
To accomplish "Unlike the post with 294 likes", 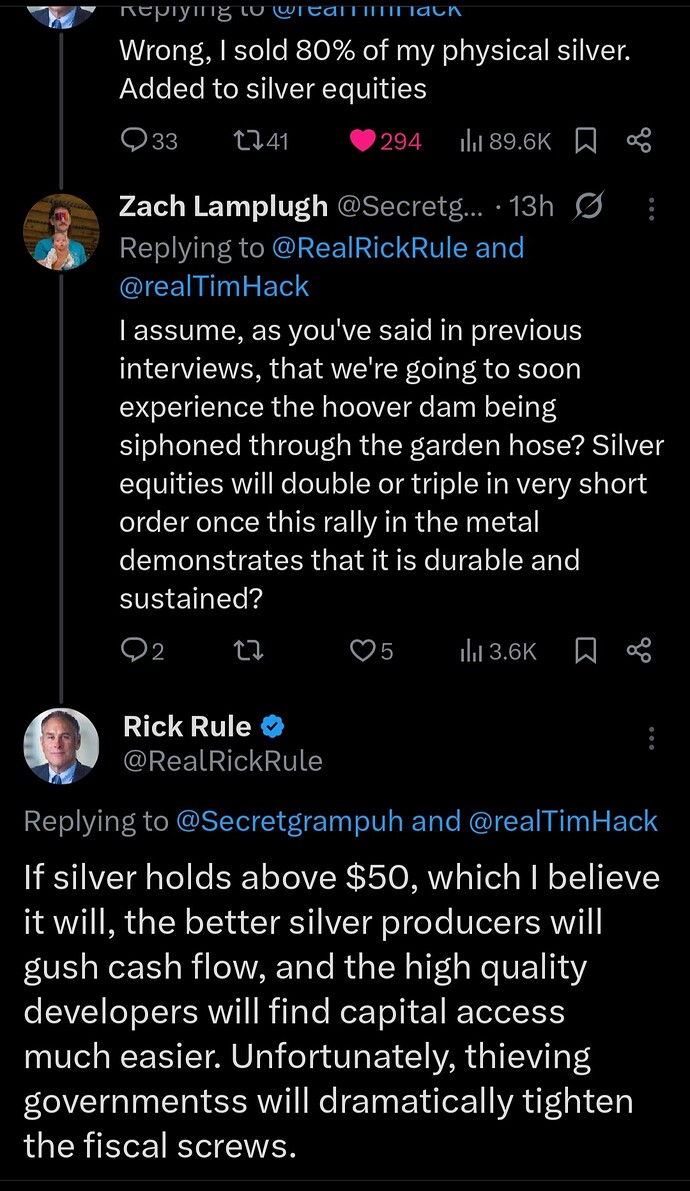I will 362,141.
